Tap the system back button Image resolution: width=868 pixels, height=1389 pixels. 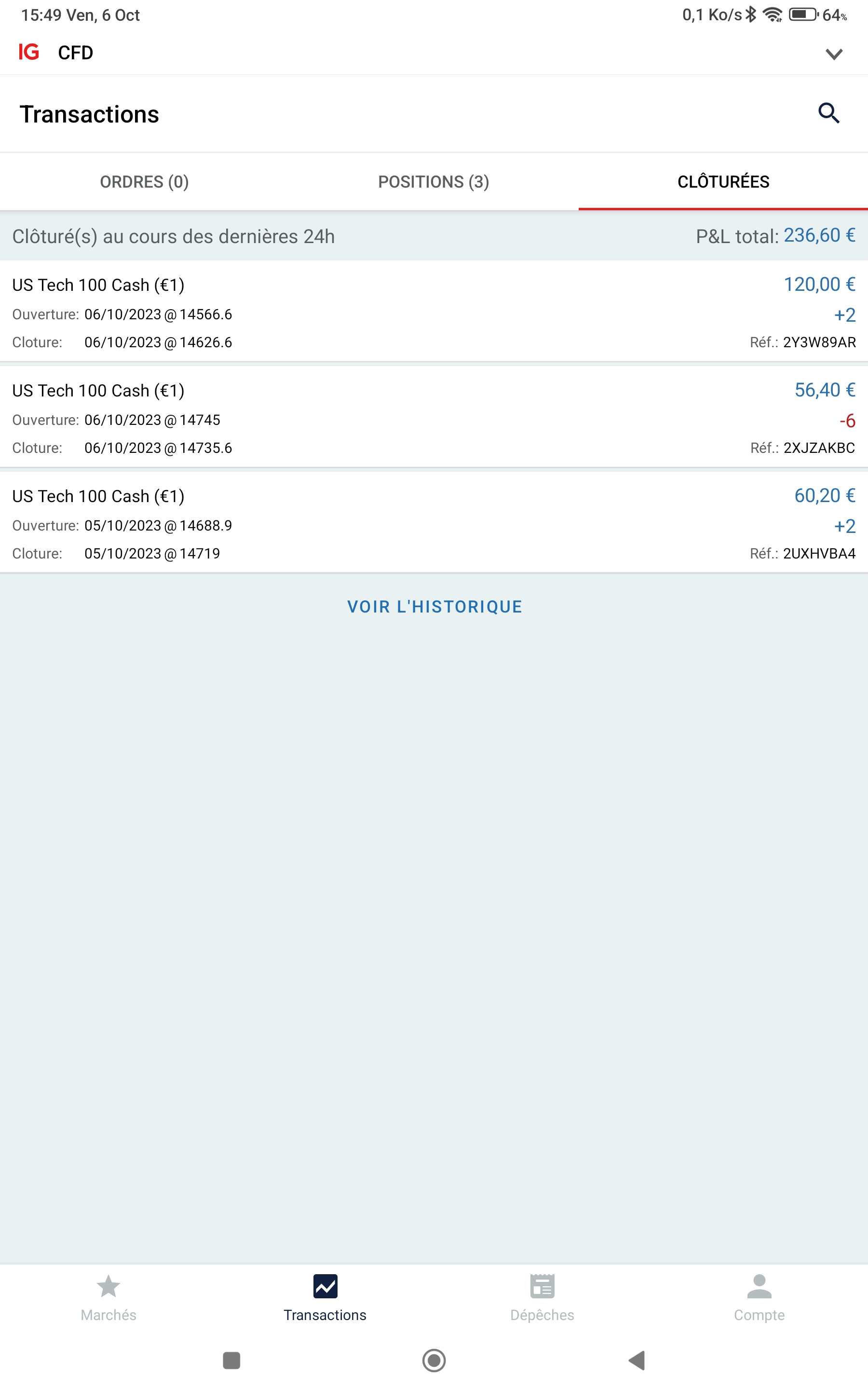pyautogui.click(x=637, y=1360)
